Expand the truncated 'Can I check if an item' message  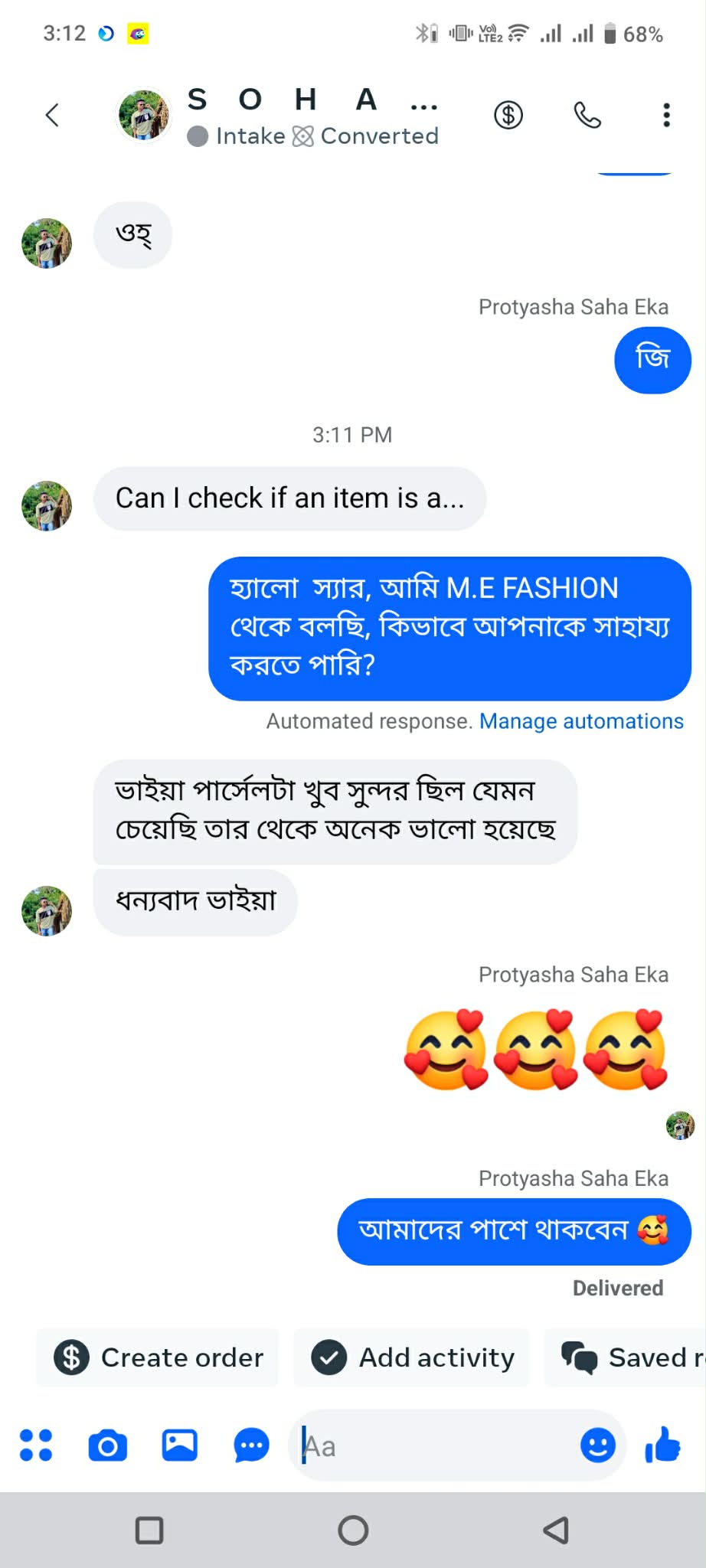pyautogui.click(x=289, y=498)
